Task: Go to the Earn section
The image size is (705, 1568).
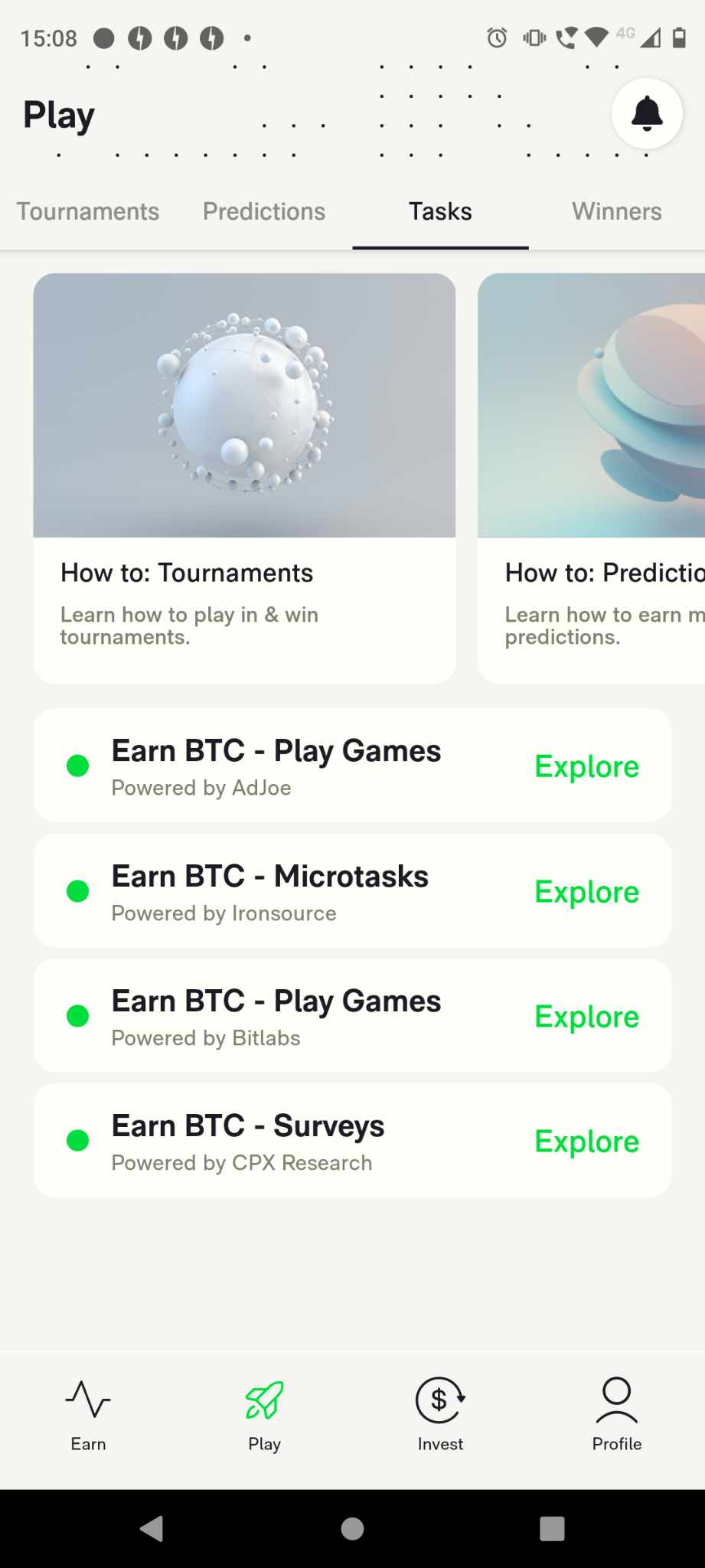Action: 88,1415
